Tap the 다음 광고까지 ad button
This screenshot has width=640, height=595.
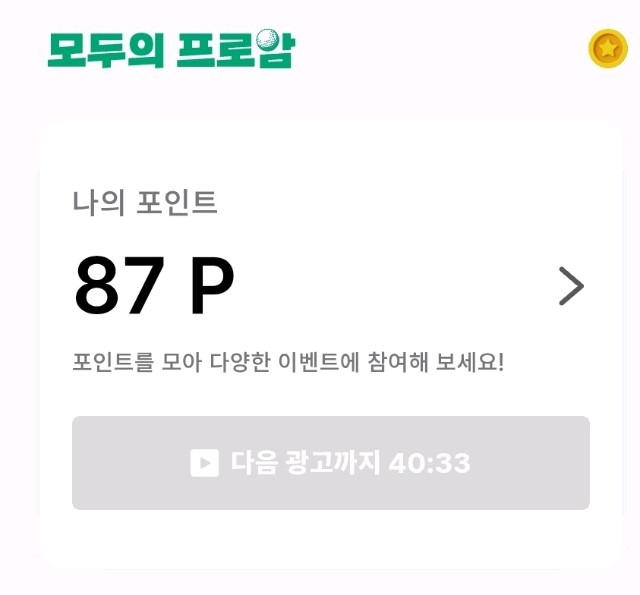pyautogui.click(x=331, y=463)
